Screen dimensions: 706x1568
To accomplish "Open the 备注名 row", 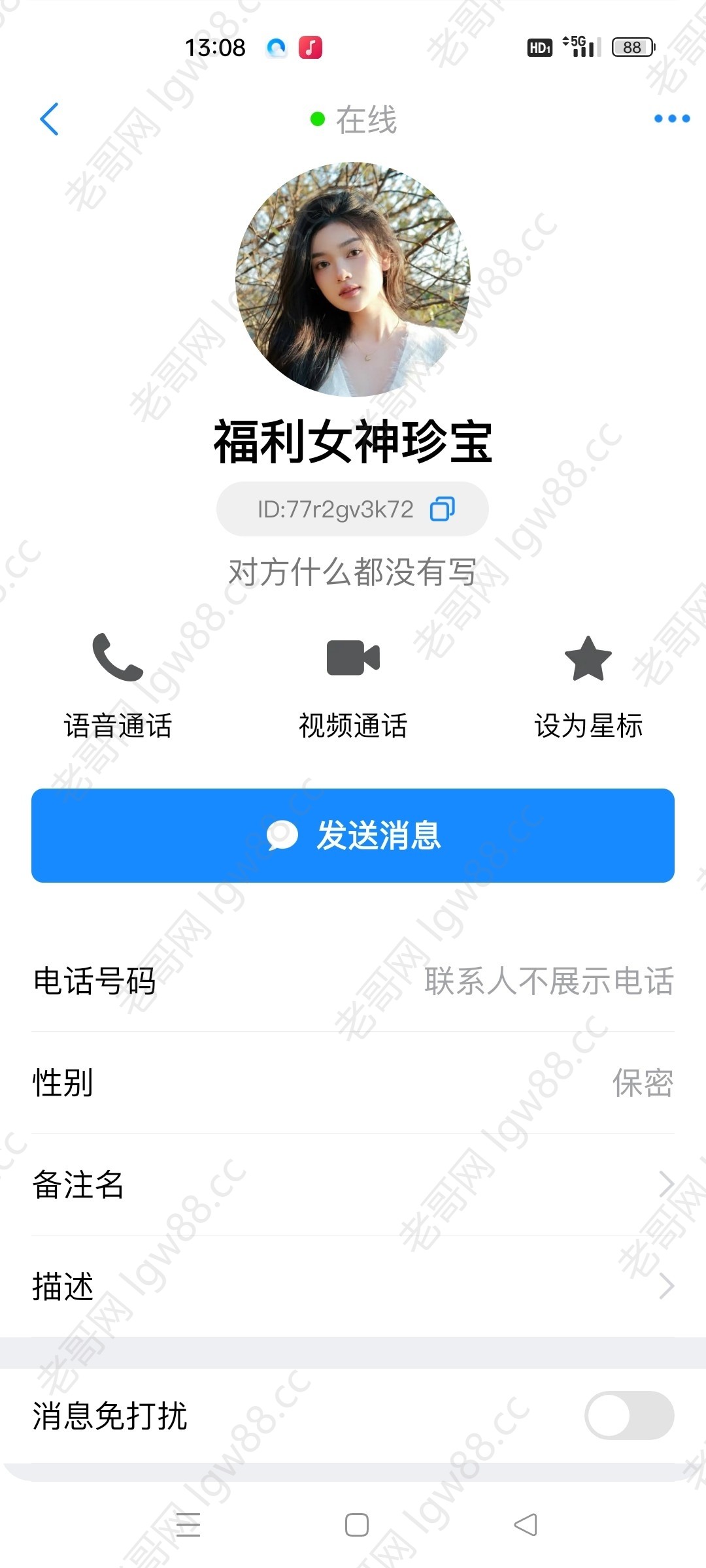I will 353,1184.
